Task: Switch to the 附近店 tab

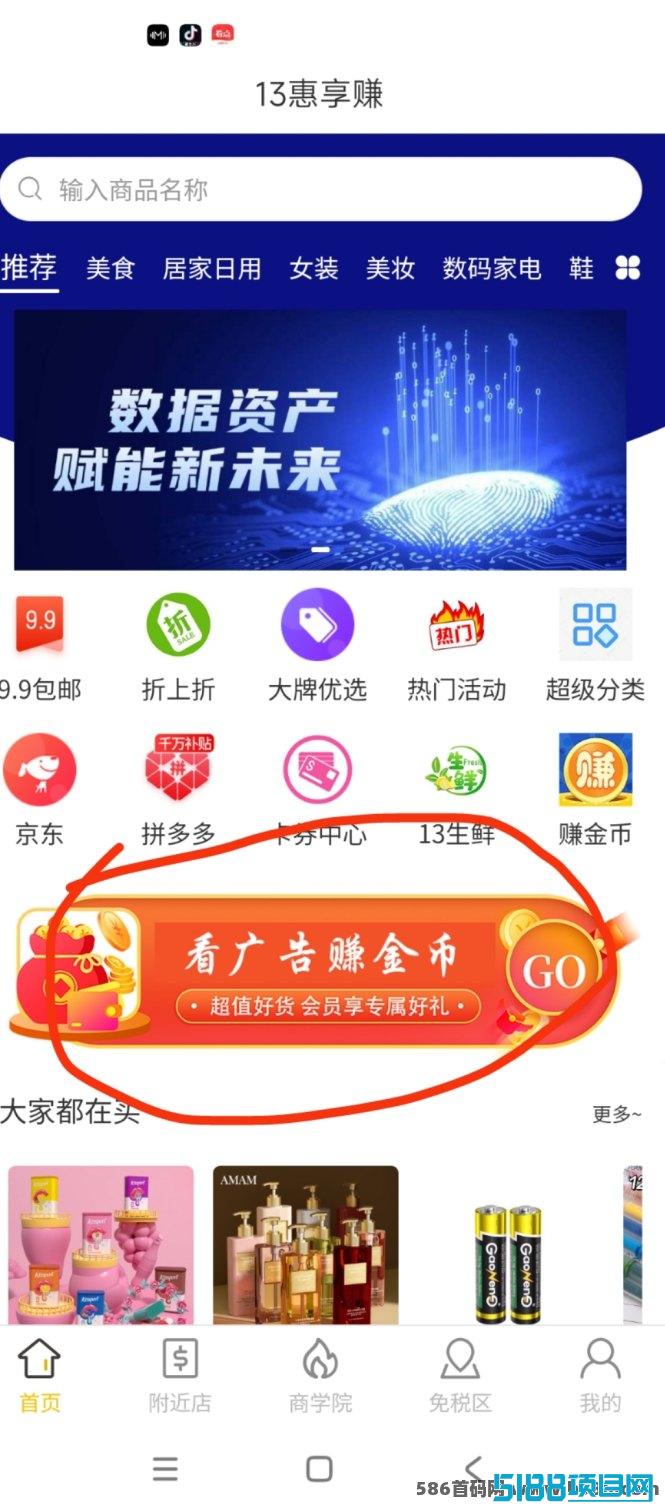Action: click(x=180, y=1376)
